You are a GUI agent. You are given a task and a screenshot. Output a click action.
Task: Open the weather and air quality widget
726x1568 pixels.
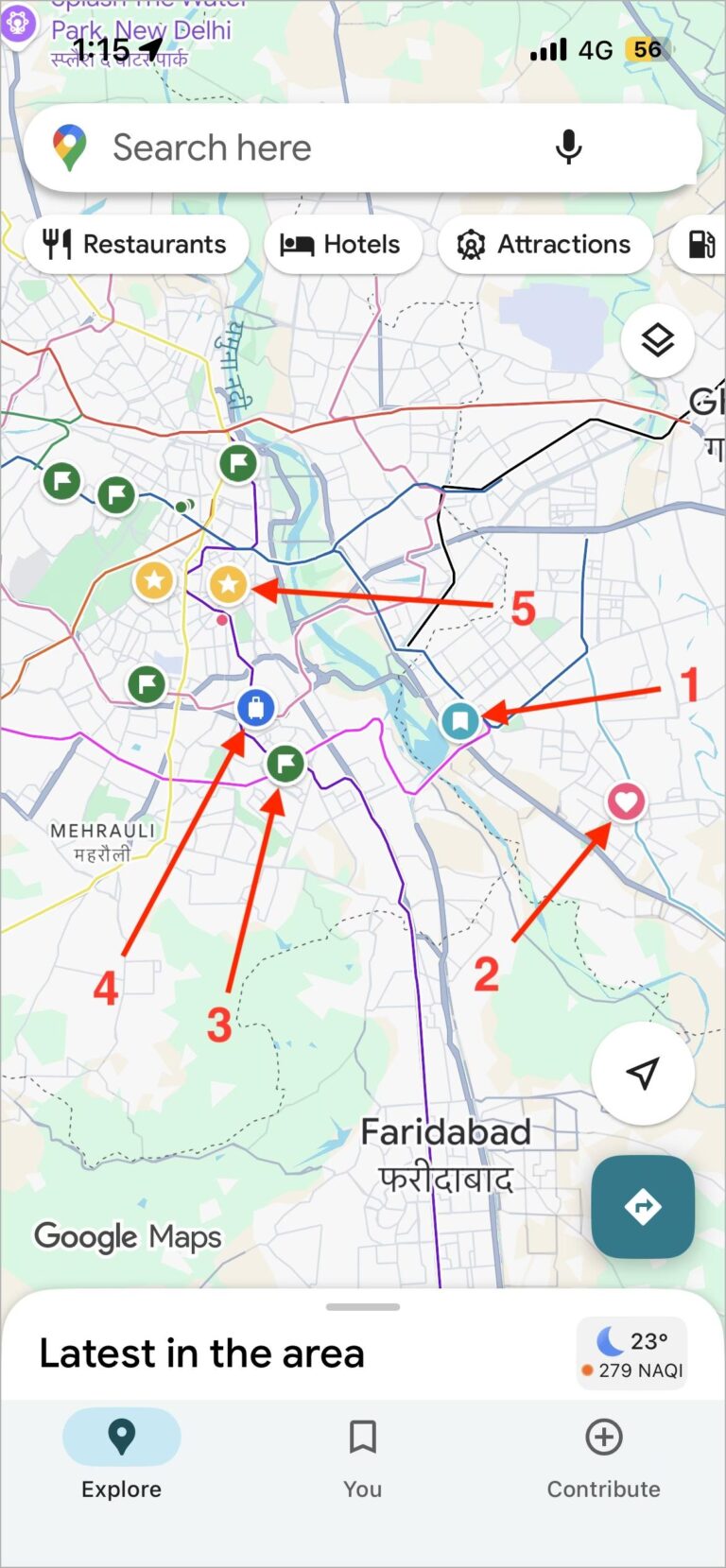(x=631, y=1354)
